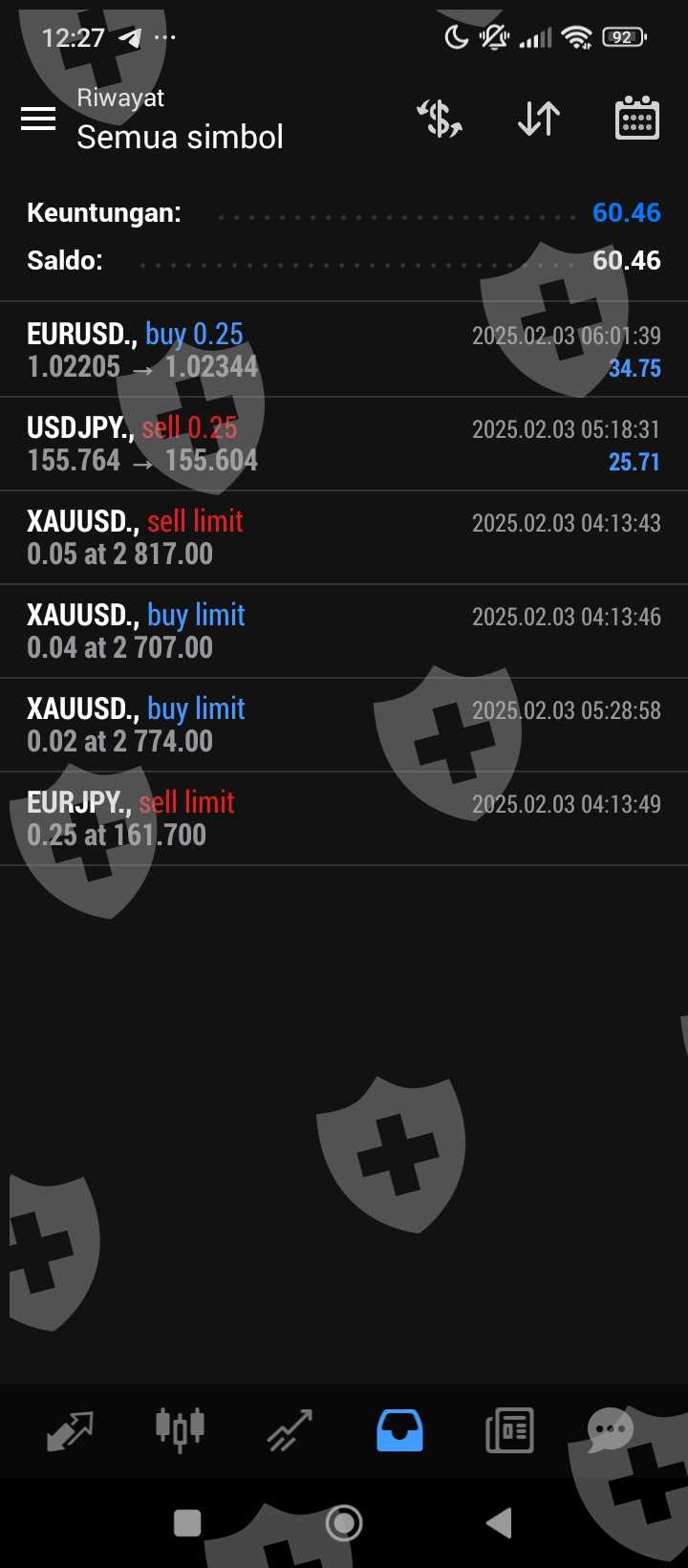Screen dimensions: 688x1568
Task: Open the sort order arrows
Action: coord(538,119)
